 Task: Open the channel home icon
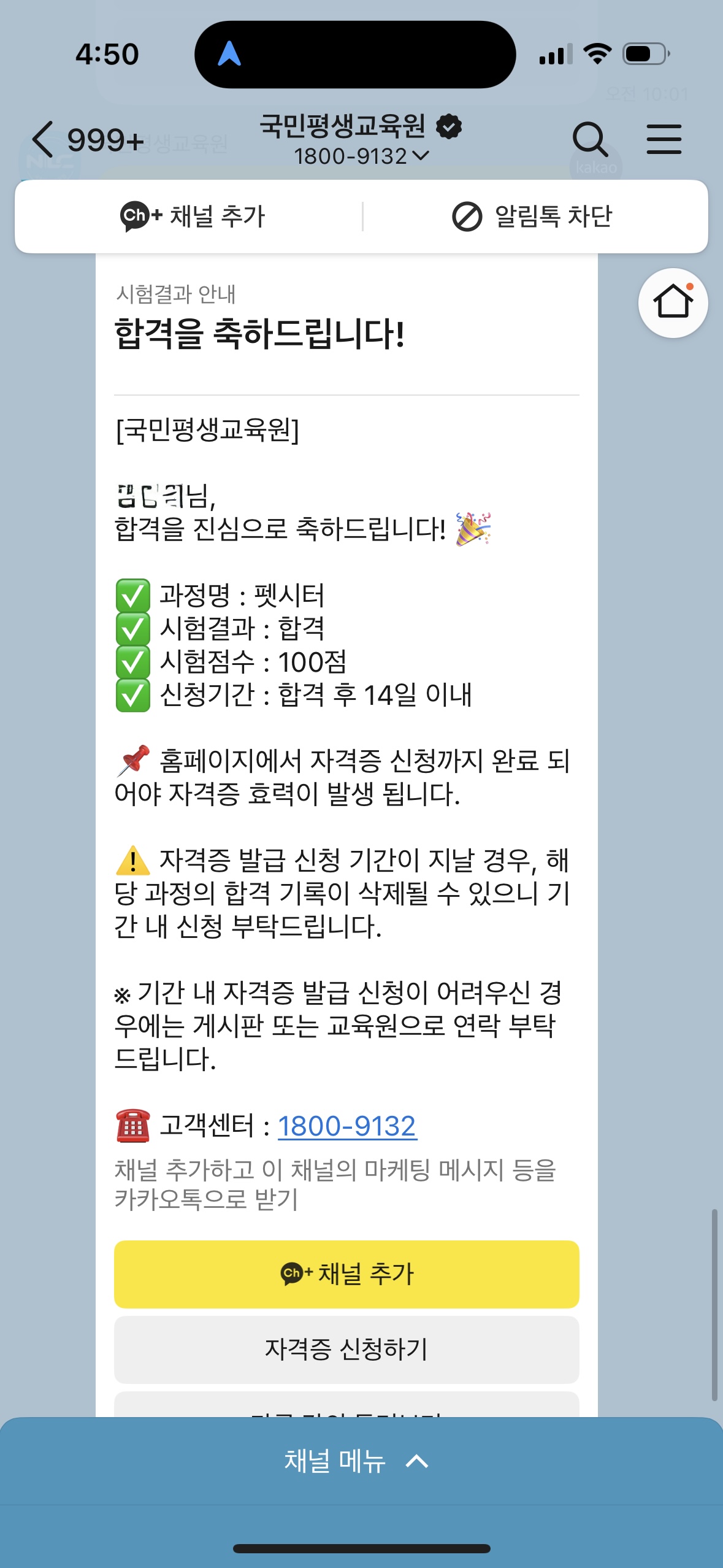[x=673, y=303]
